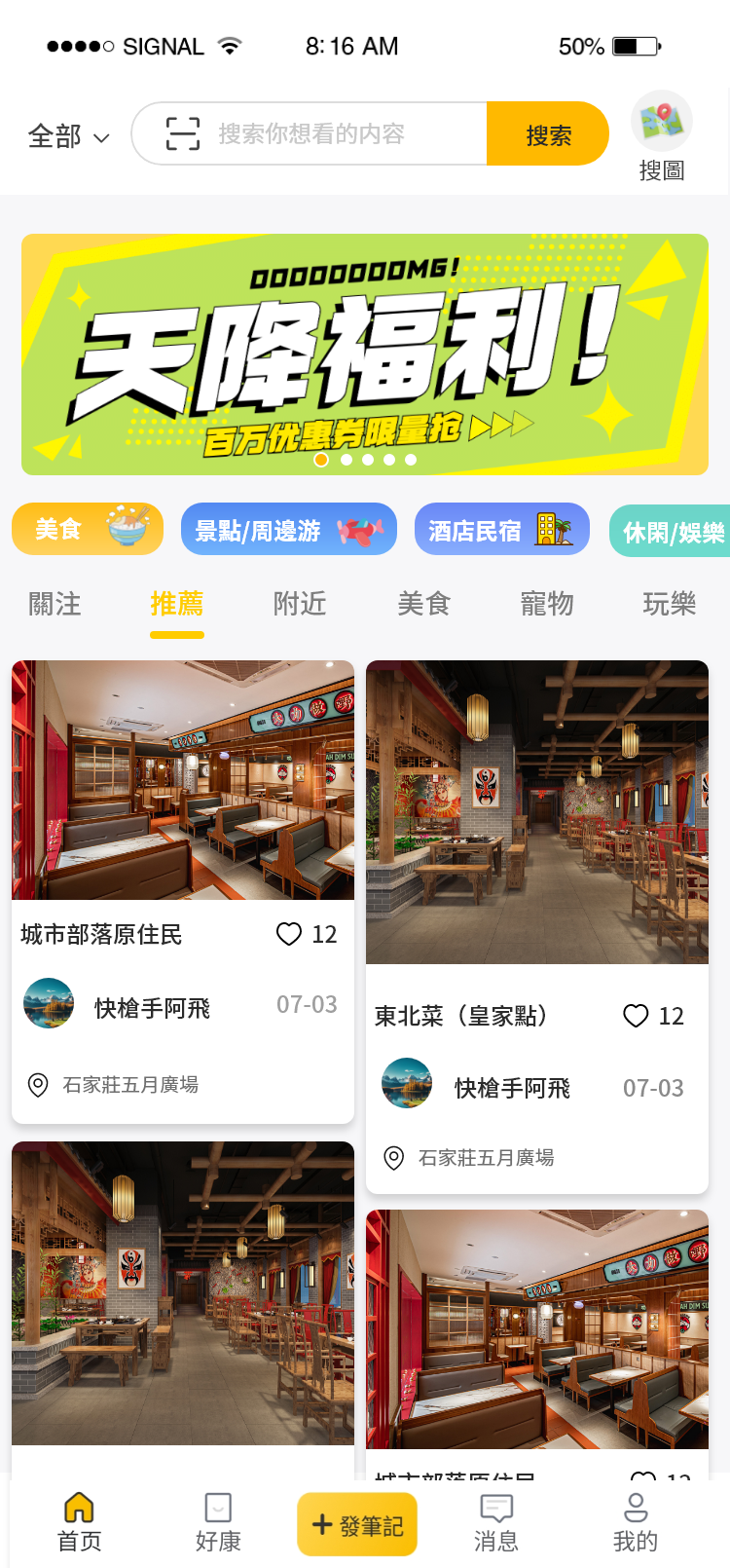Like the 東北菜（皇家點）post
The width and height of the screenshot is (730, 1568).
[636, 1016]
